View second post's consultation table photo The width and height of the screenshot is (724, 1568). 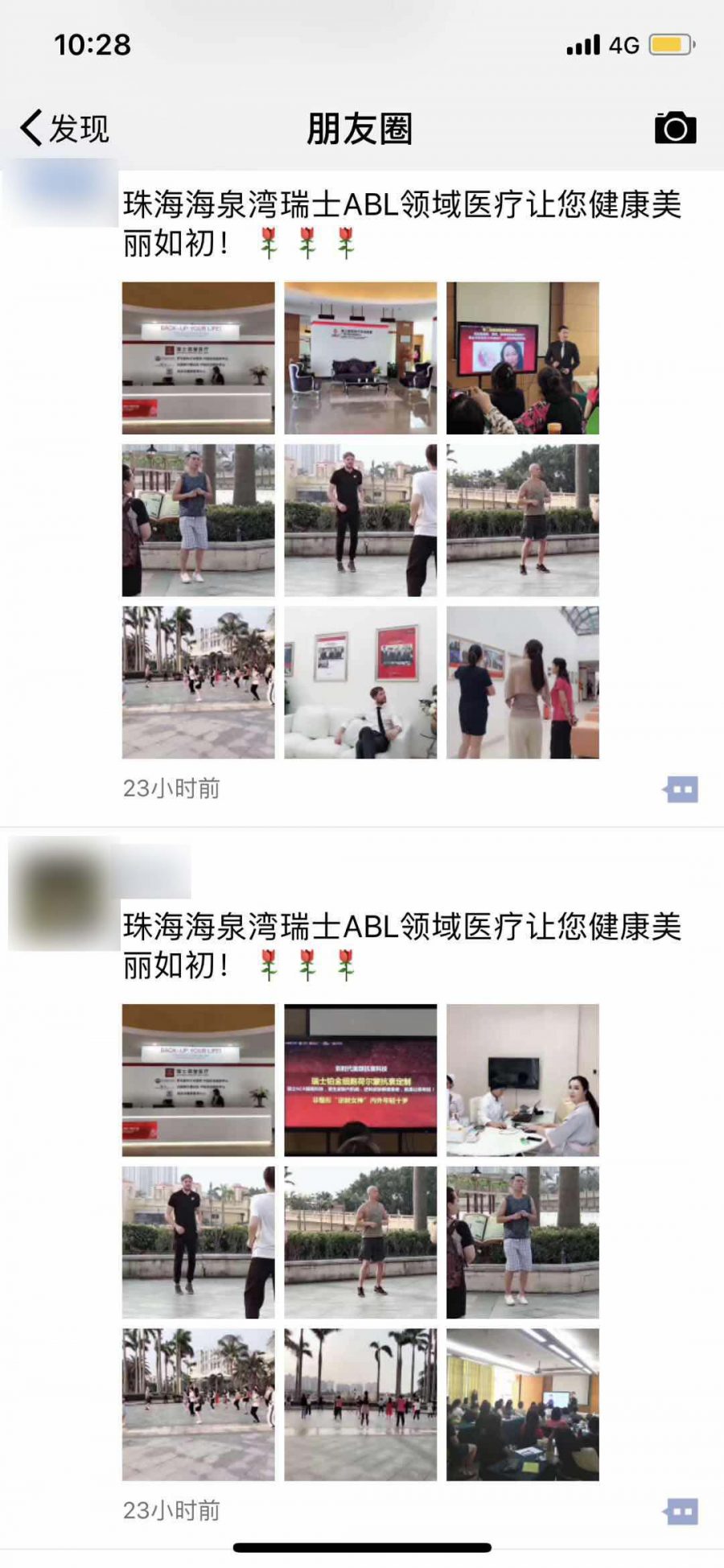(523, 1080)
